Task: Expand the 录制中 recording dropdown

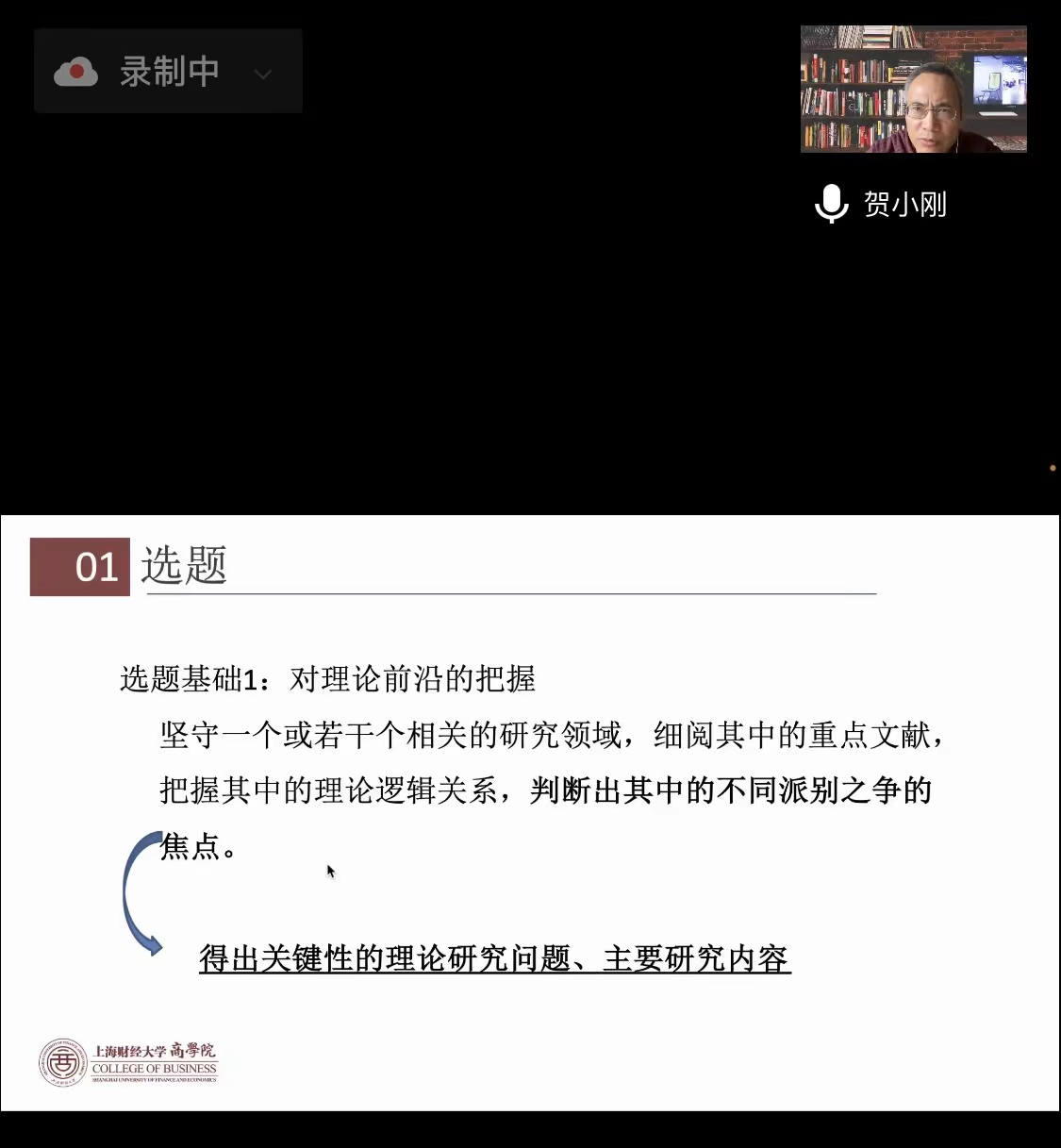Action: [x=263, y=73]
